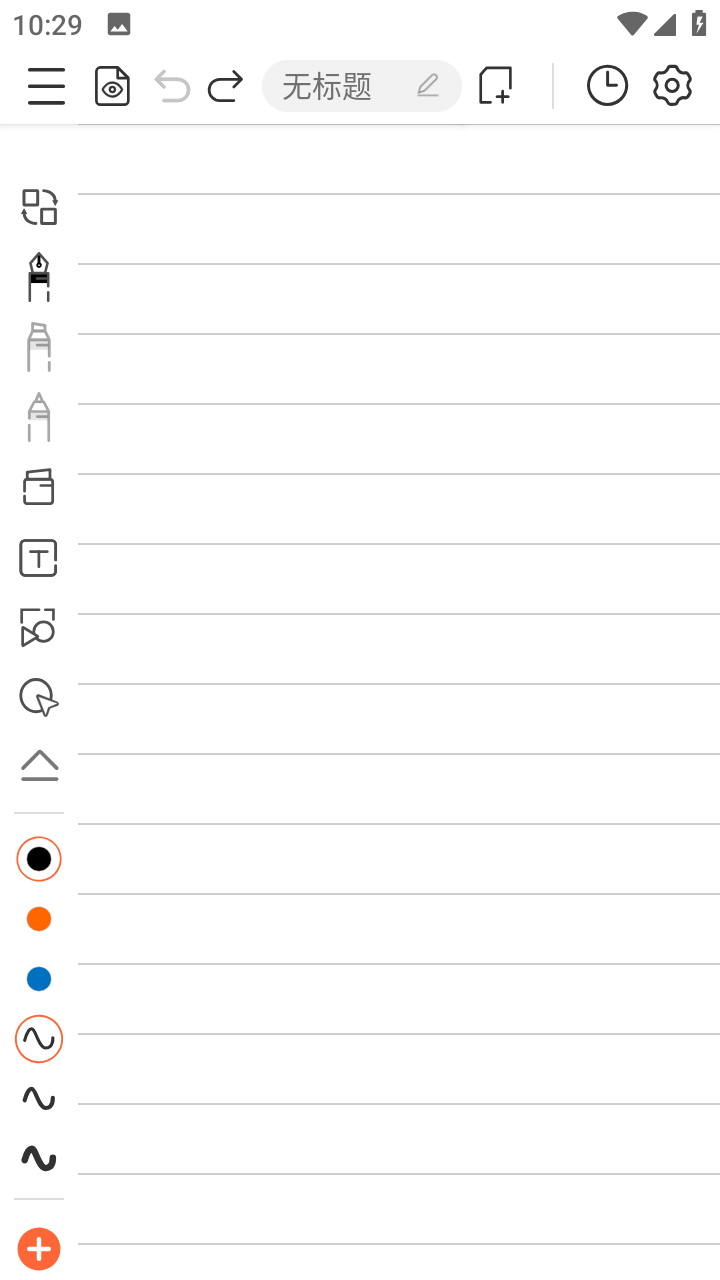Viewport: 720px width, 1280px height.
Task: Open the hamburger menu
Action: pos(46,87)
